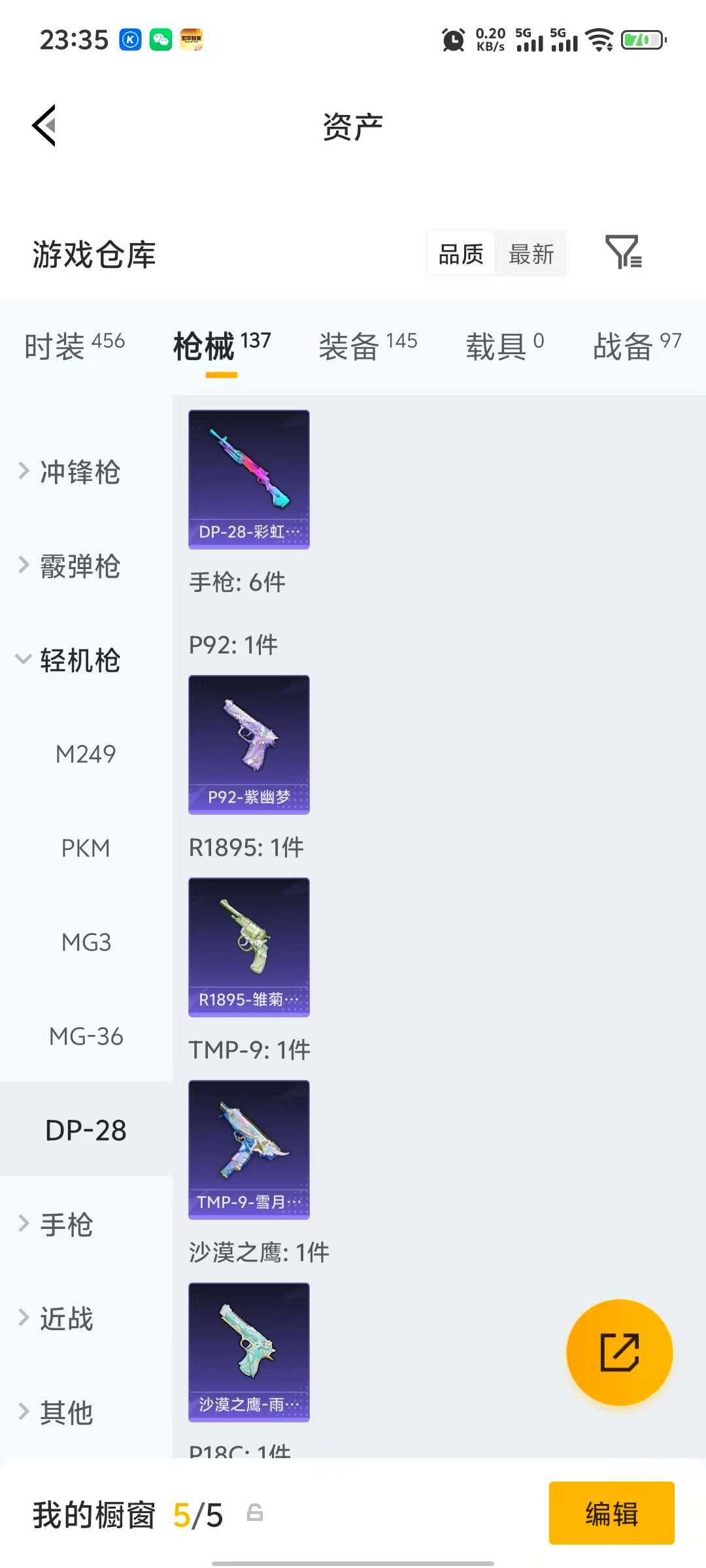Tap the lock icon next to 我的橱窗

point(255,1513)
